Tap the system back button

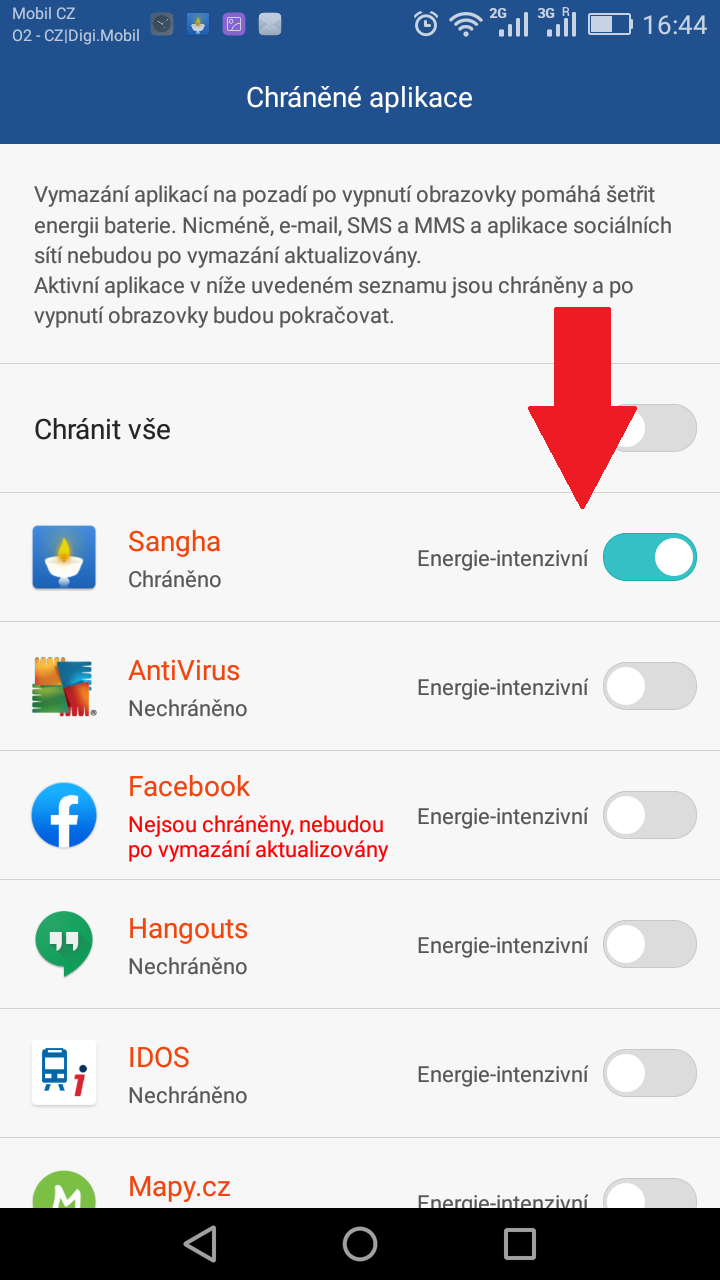click(x=201, y=1243)
